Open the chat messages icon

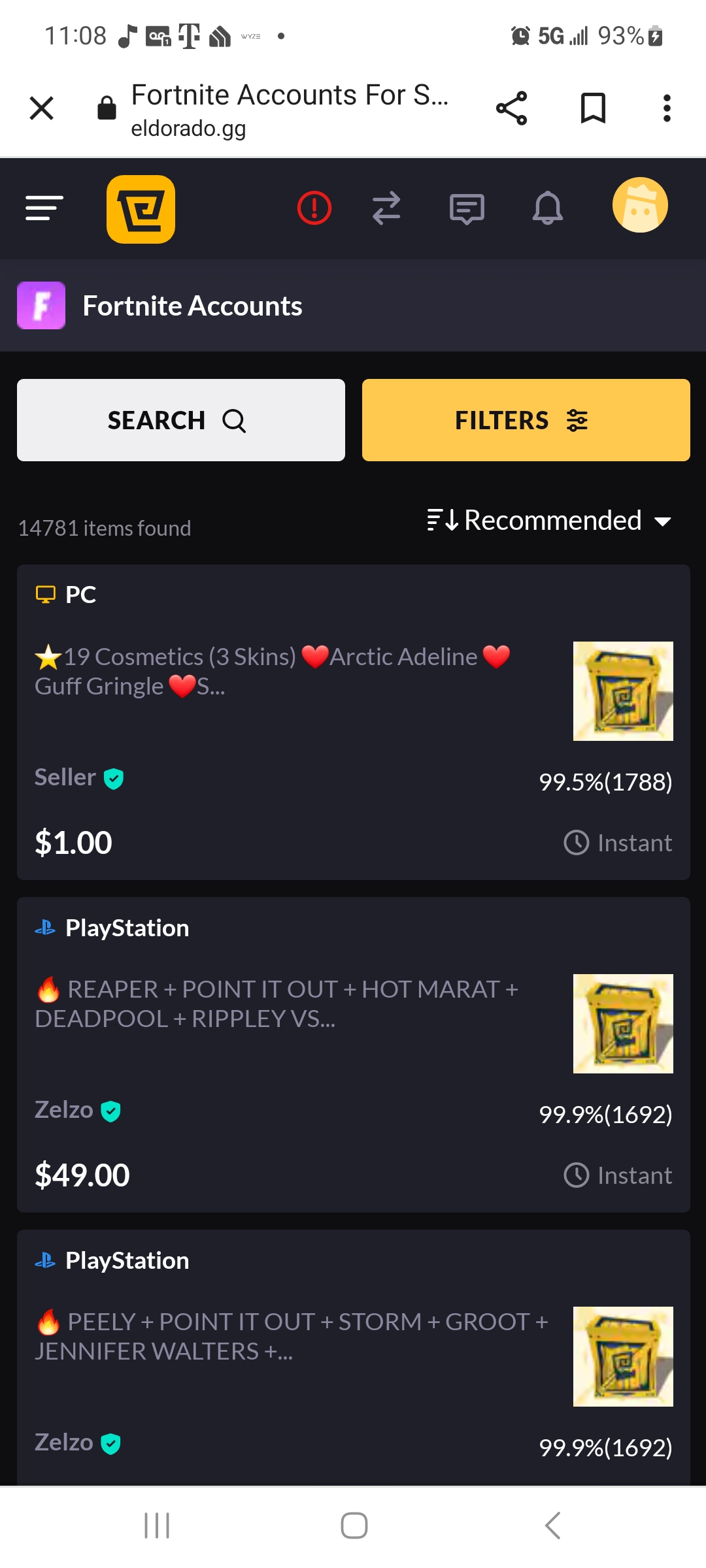pyautogui.click(x=467, y=208)
